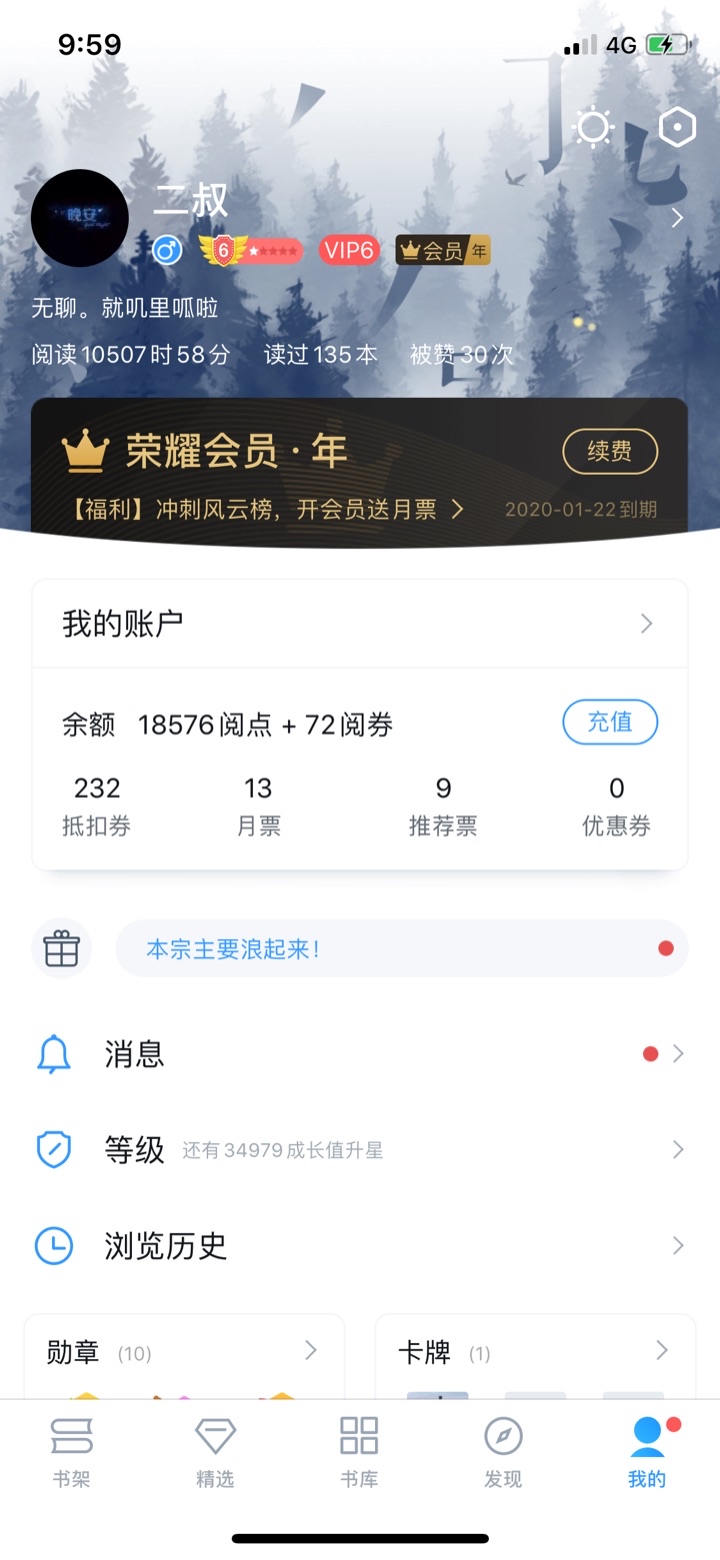View the 232 抵扣券
Viewport: 720px width, 1560px height.
tap(97, 806)
